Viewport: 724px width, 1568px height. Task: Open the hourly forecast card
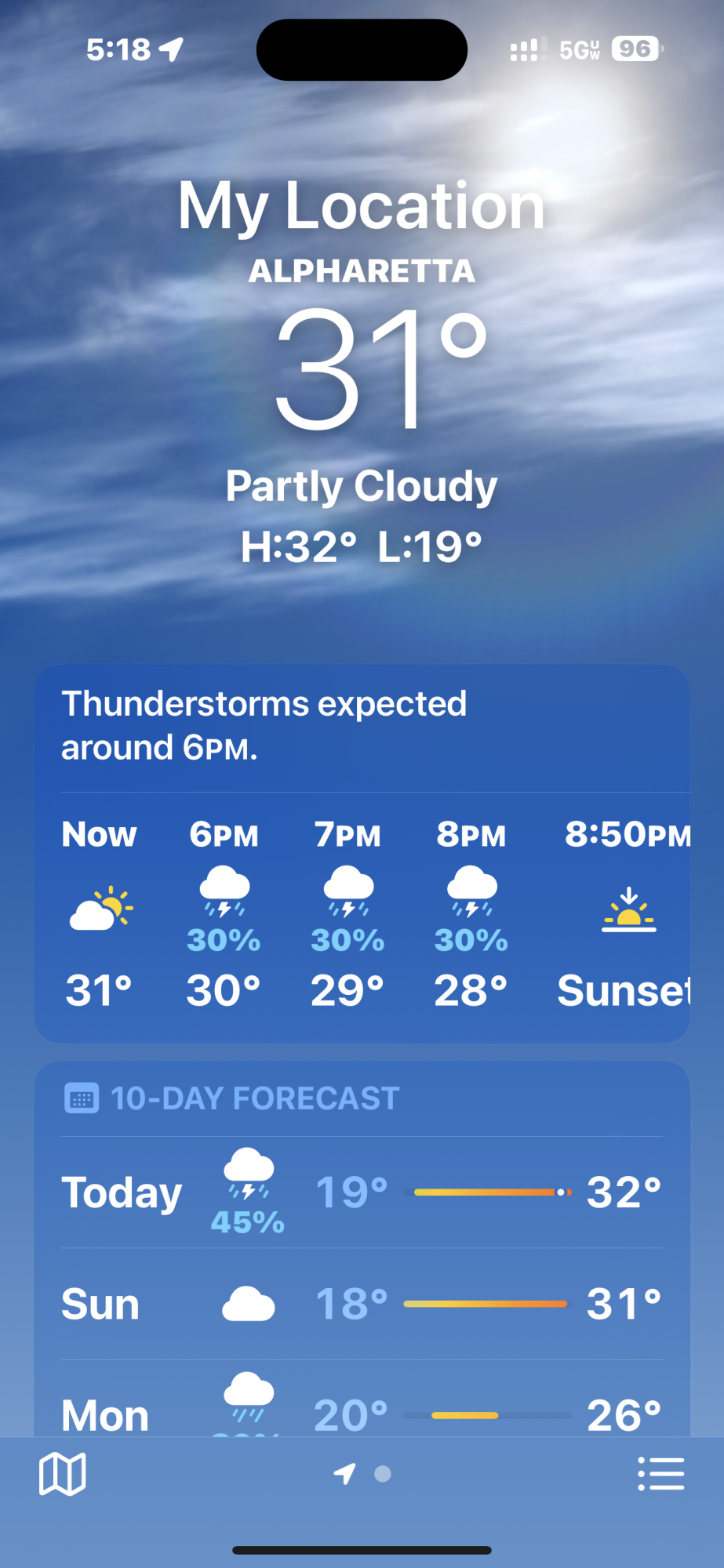point(361,726)
